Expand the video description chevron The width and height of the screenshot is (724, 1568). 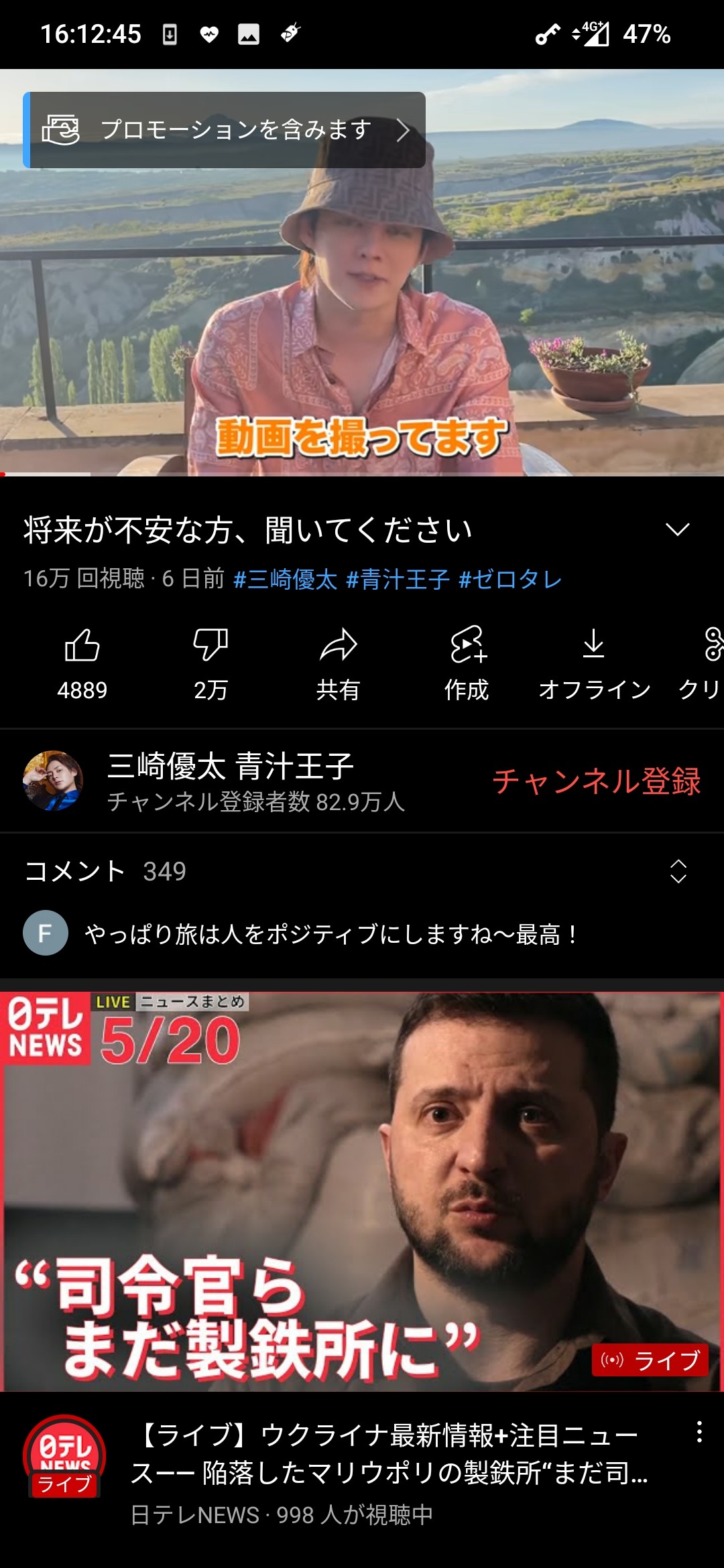tap(677, 530)
